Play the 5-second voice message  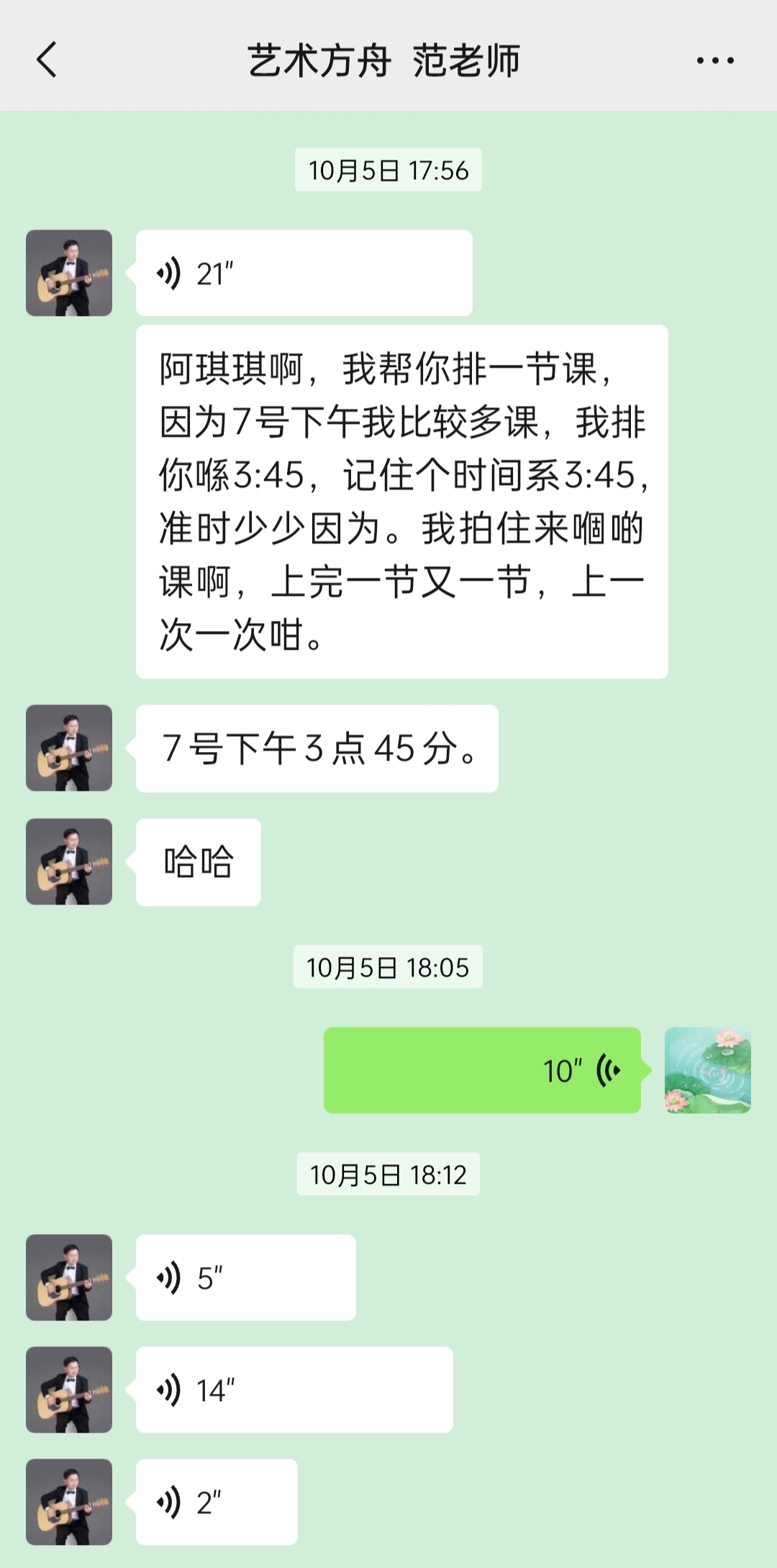(245, 1277)
